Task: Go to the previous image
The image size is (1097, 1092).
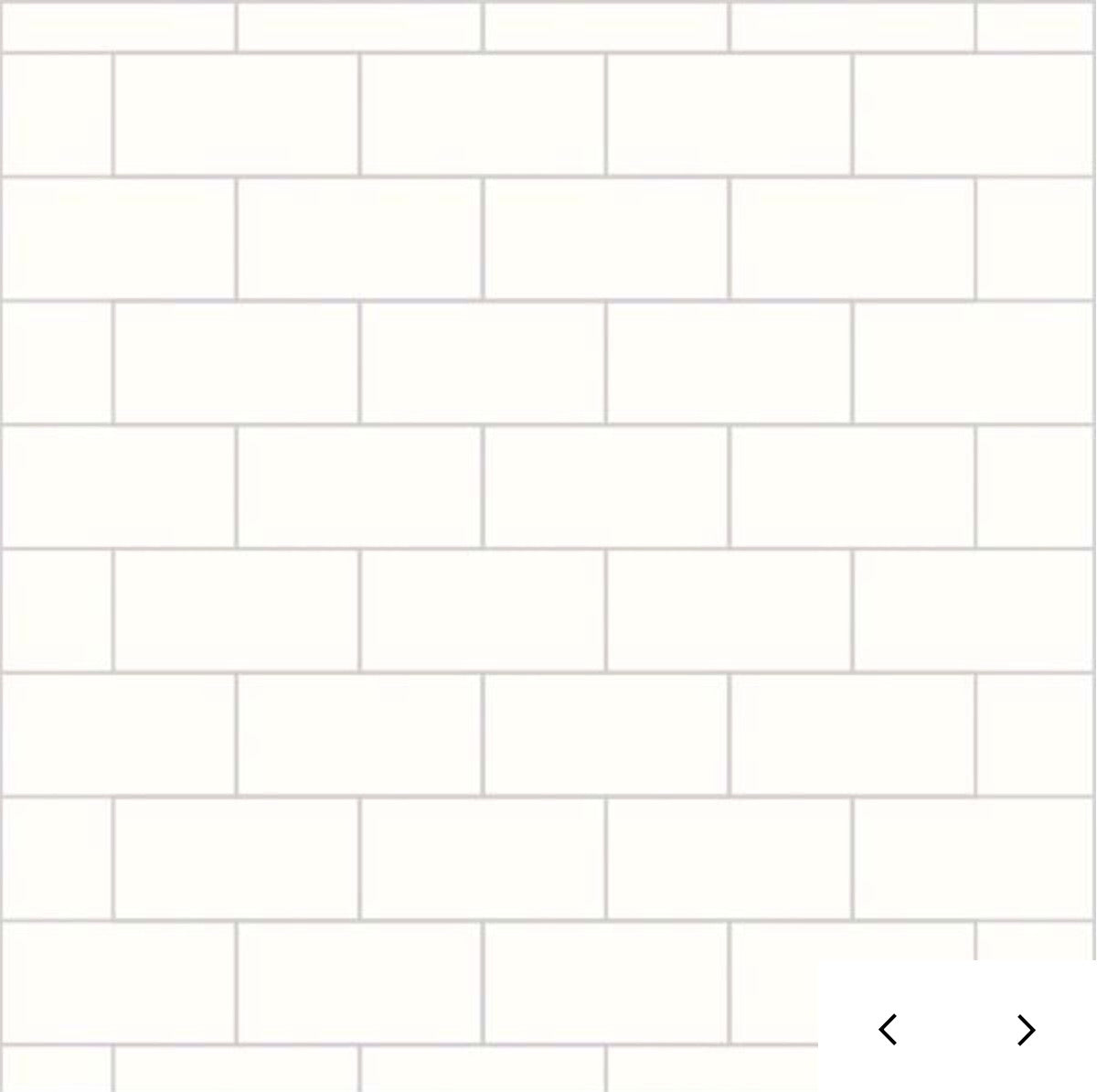Action: tap(888, 1030)
